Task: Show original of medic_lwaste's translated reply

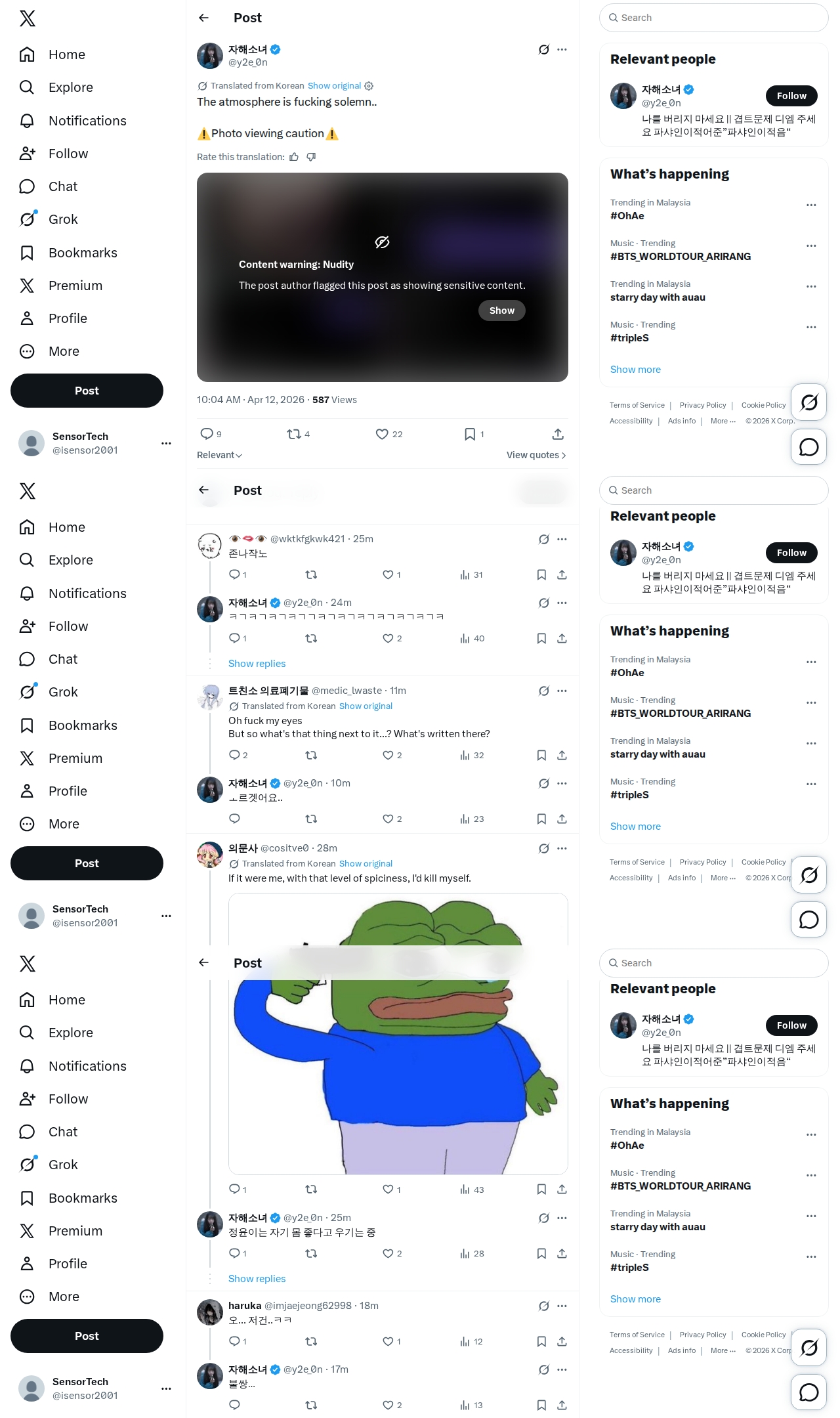Action: (x=366, y=706)
